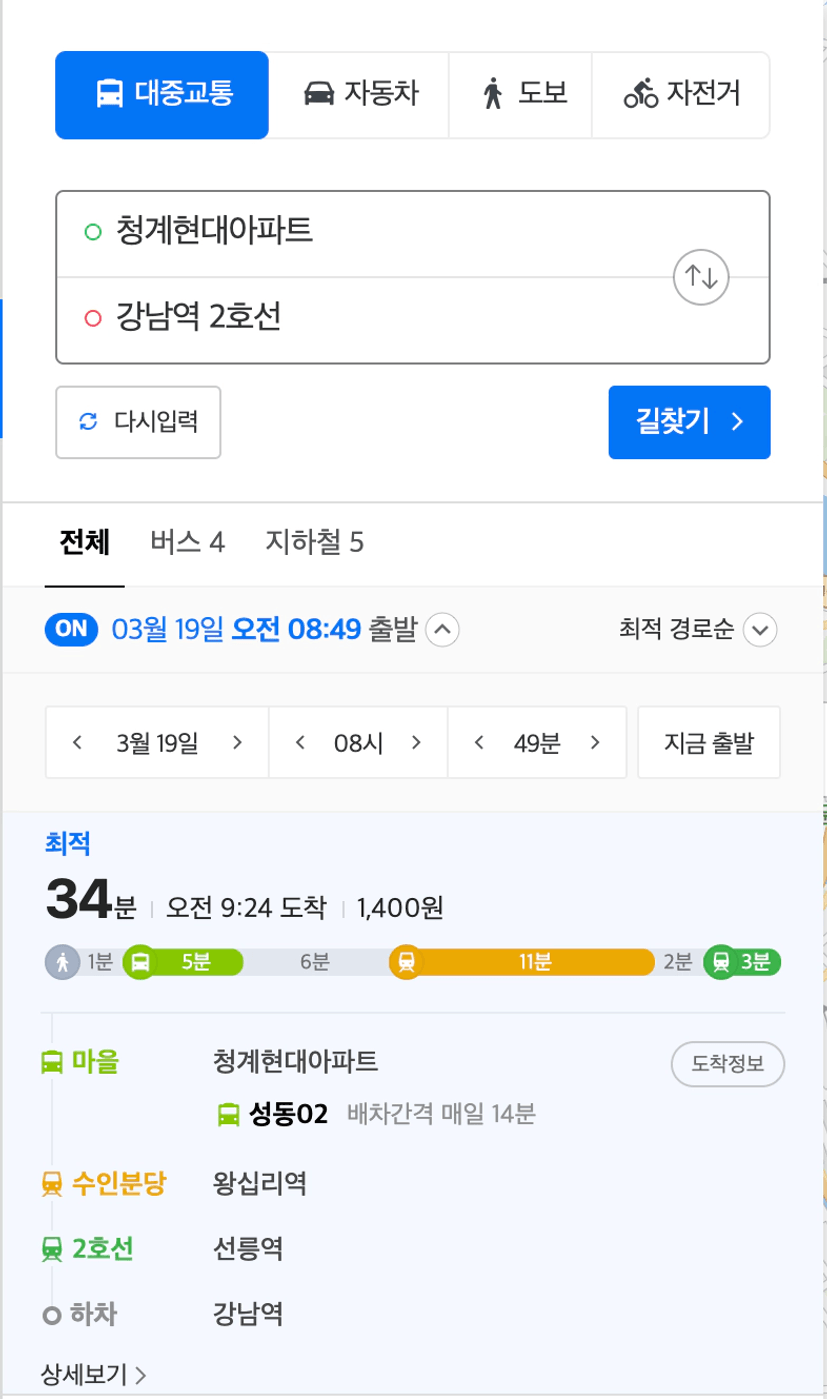827x1399 pixels.
Task: Start route search with 길찾기
Action: click(689, 422)
